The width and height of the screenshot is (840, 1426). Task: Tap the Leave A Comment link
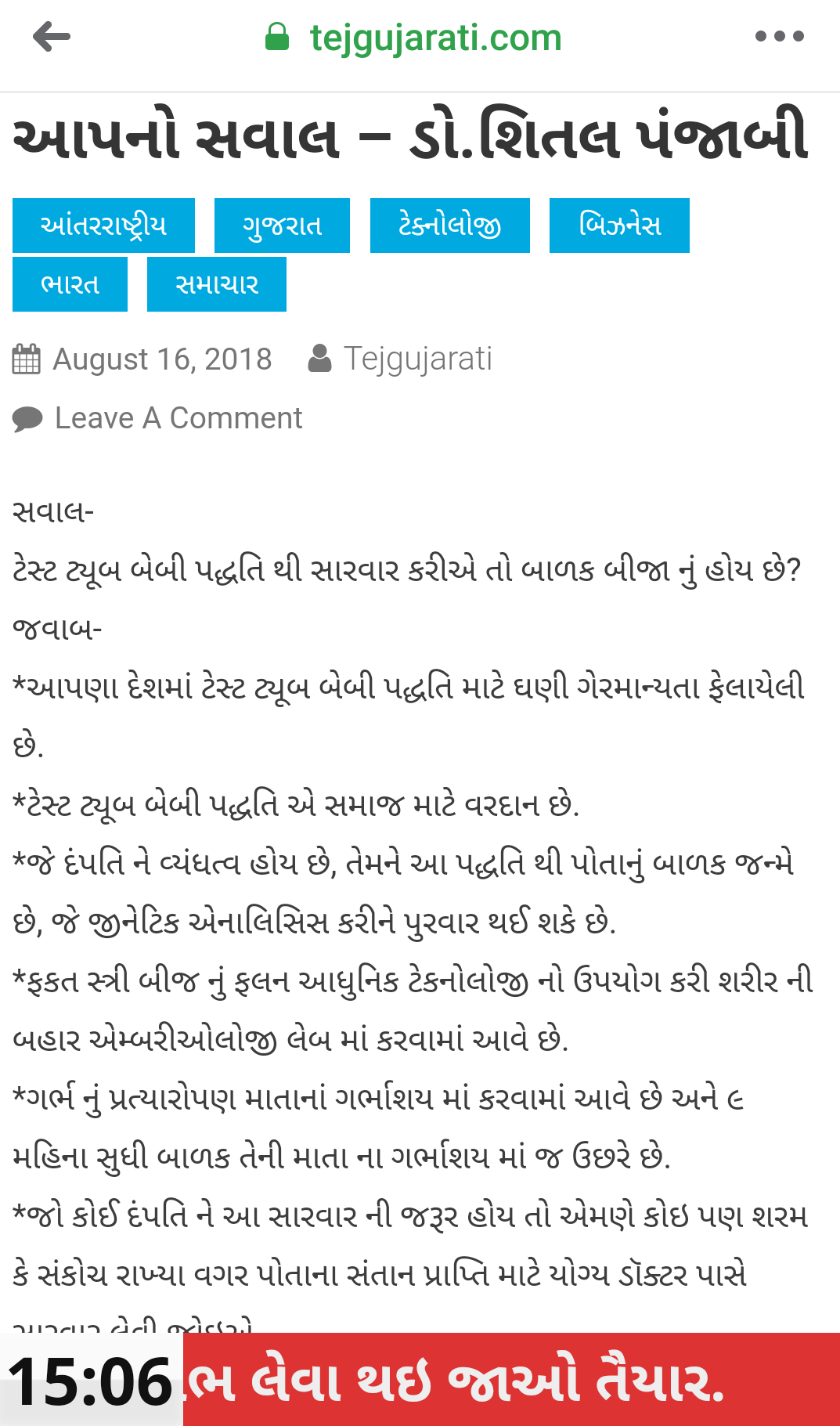point(178,418)
